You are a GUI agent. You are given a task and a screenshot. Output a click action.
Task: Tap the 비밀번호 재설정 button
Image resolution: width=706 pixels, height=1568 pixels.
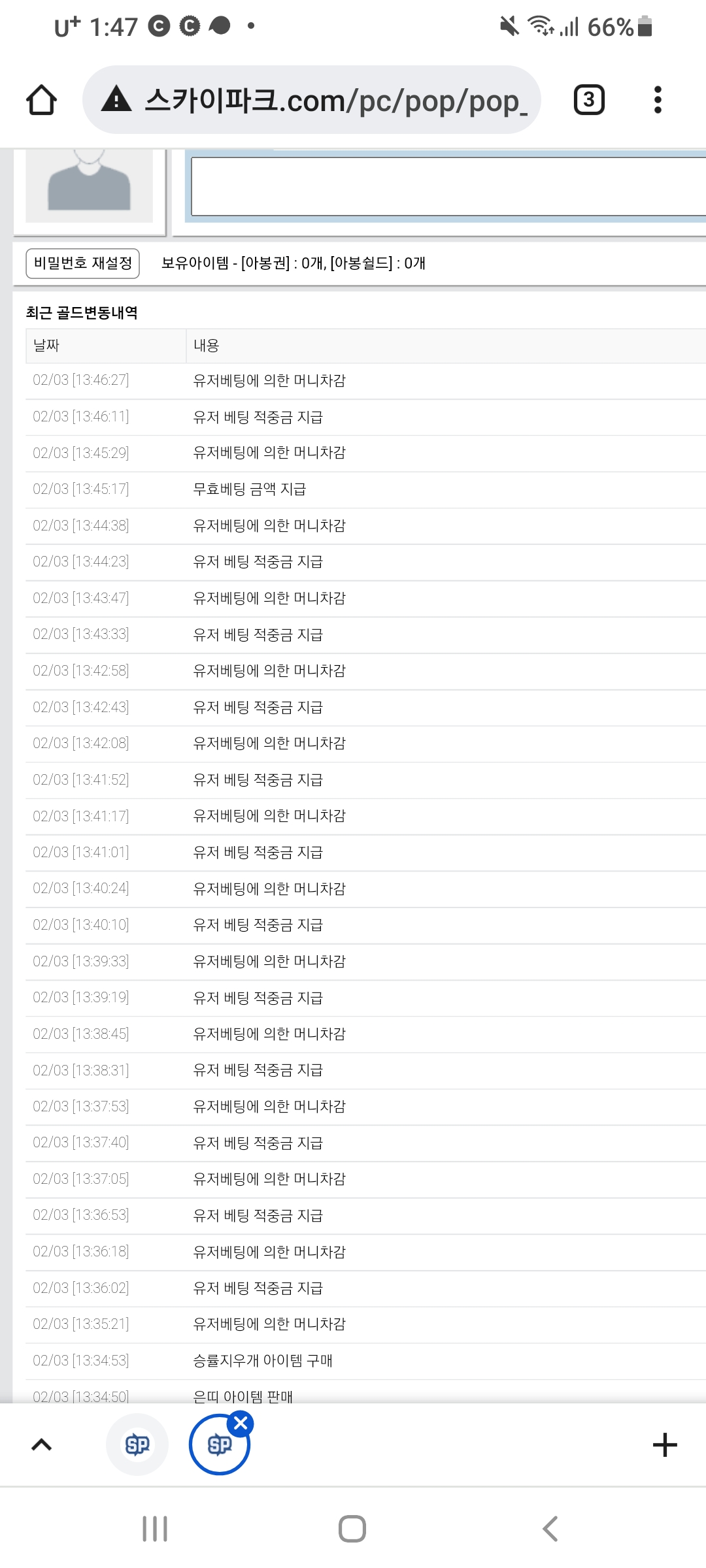(82, 263)
